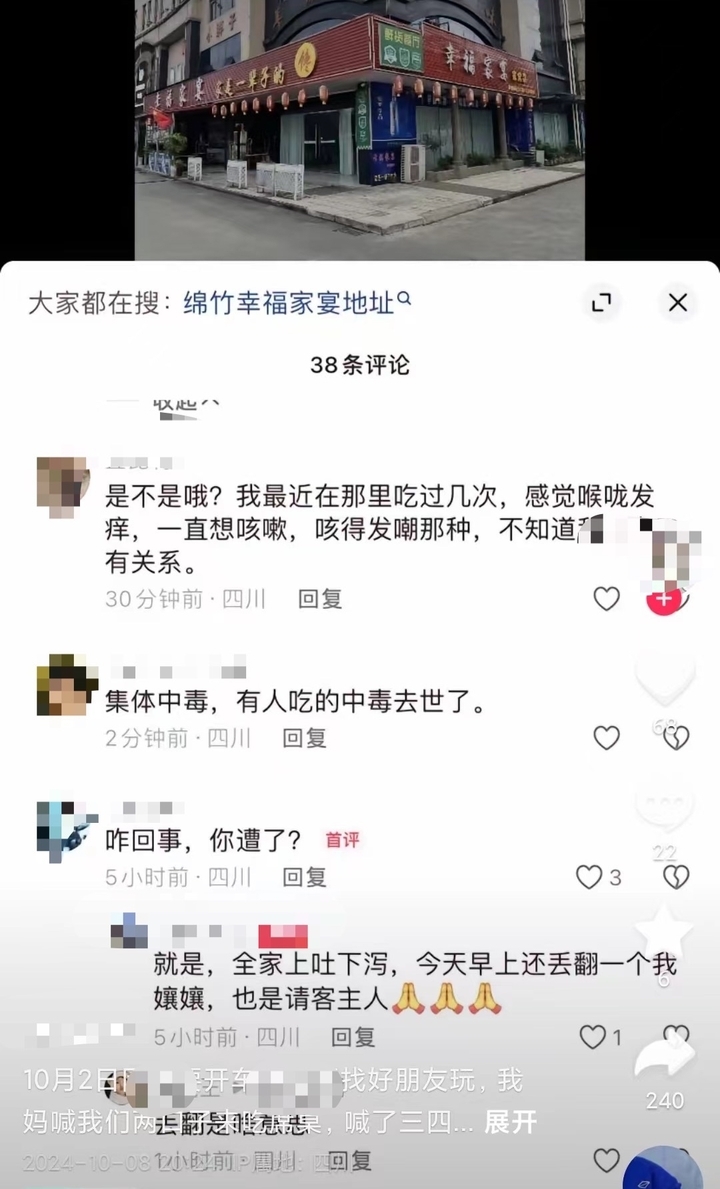Image resolution: width=720 pixels, height=1189 pixels.
Task: Open avatar of the 集体中毒 commenter
Action: coord(66,686)
